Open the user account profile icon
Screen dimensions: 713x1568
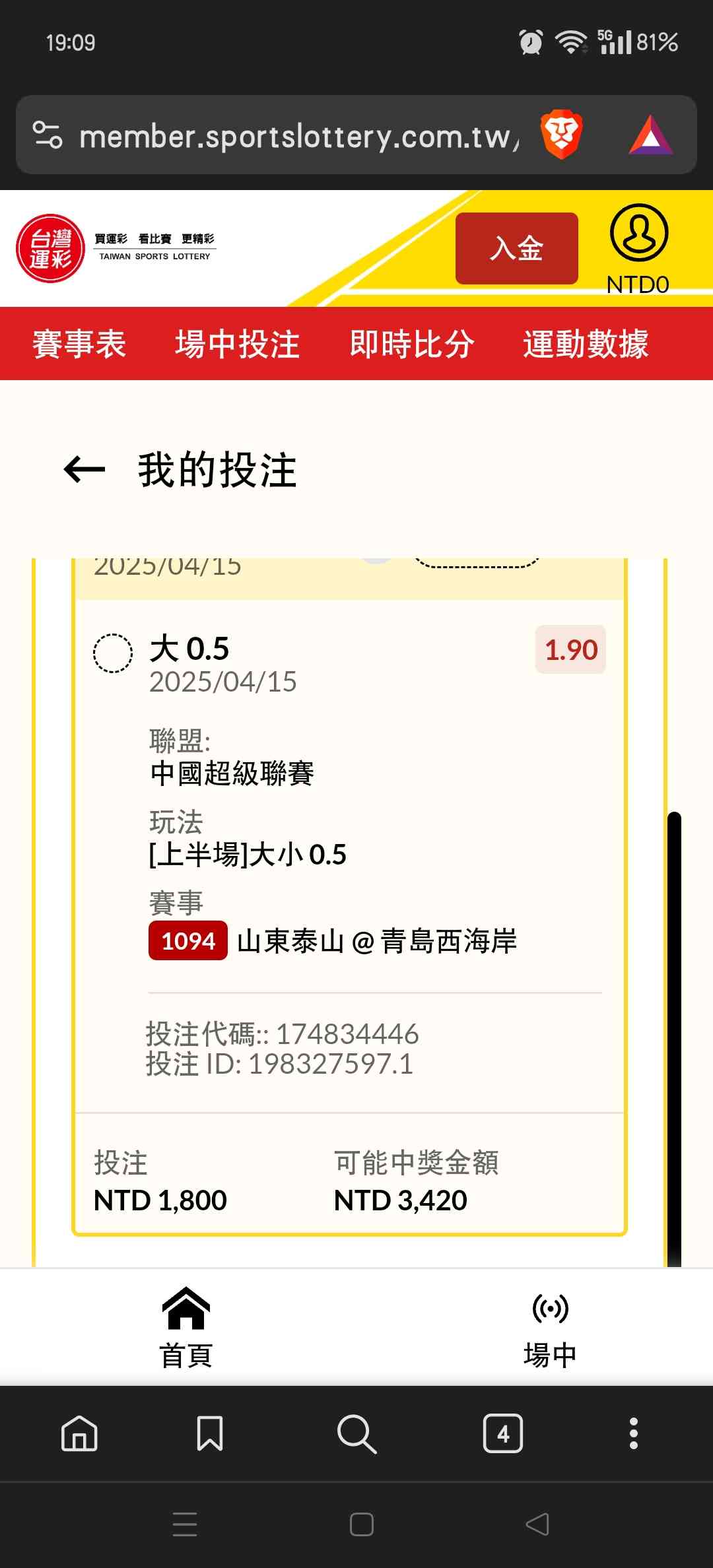638,234
